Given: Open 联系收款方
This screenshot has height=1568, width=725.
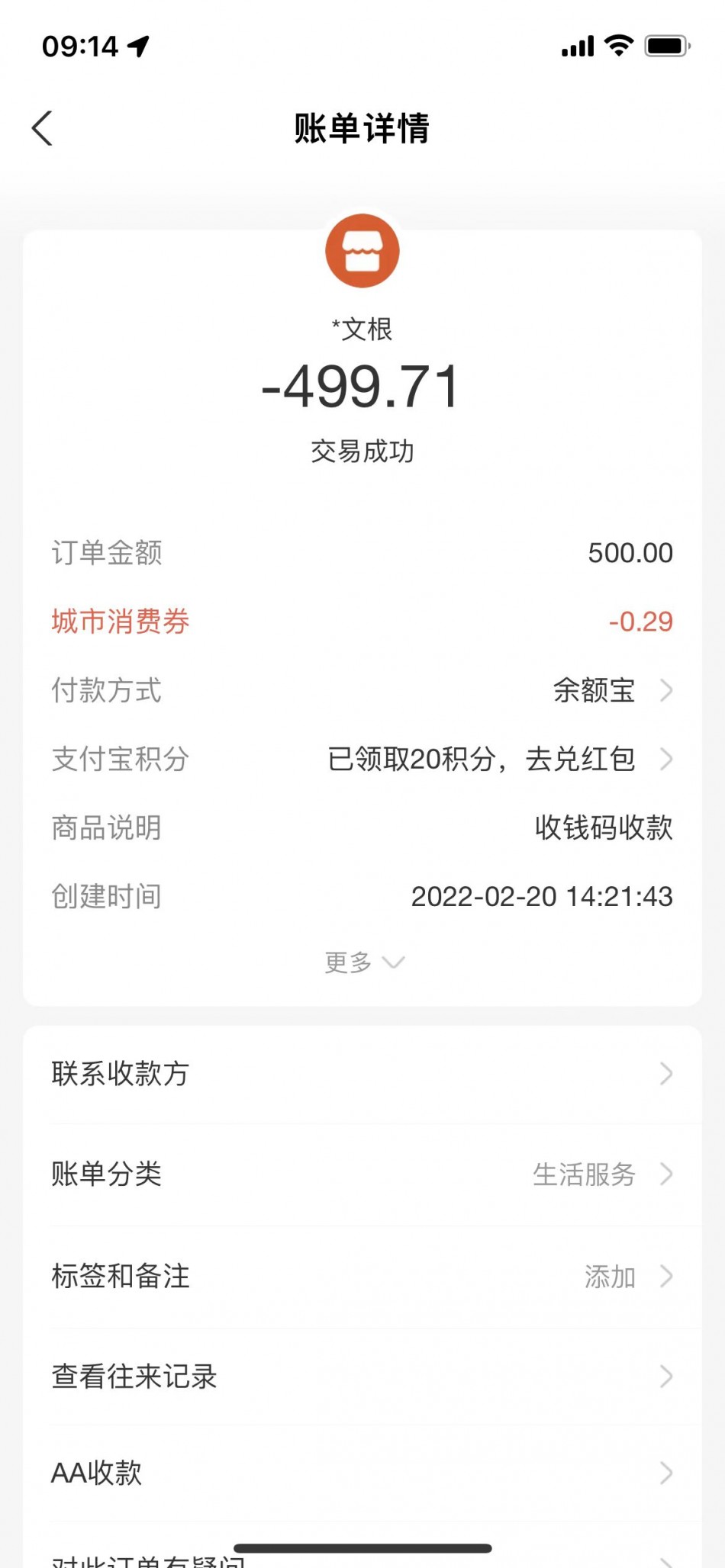Looking at the screenshot, I should tap(362, 1074).
